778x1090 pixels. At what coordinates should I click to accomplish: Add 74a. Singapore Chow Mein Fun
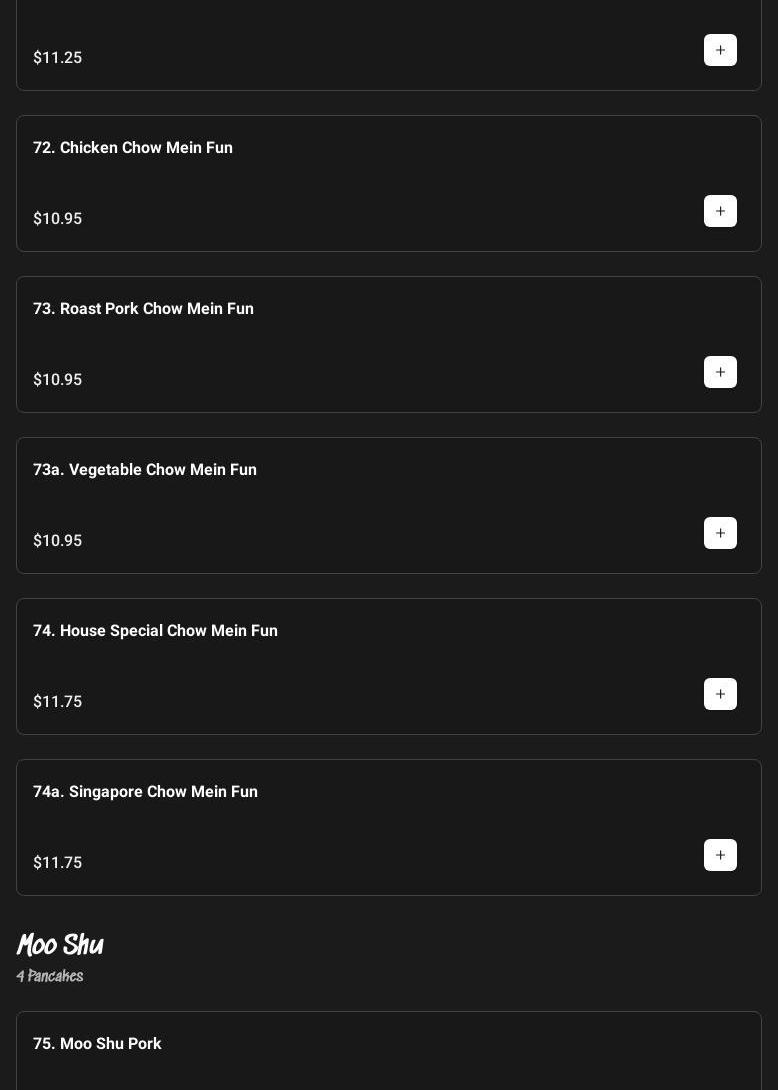click(x=720, y=855)
